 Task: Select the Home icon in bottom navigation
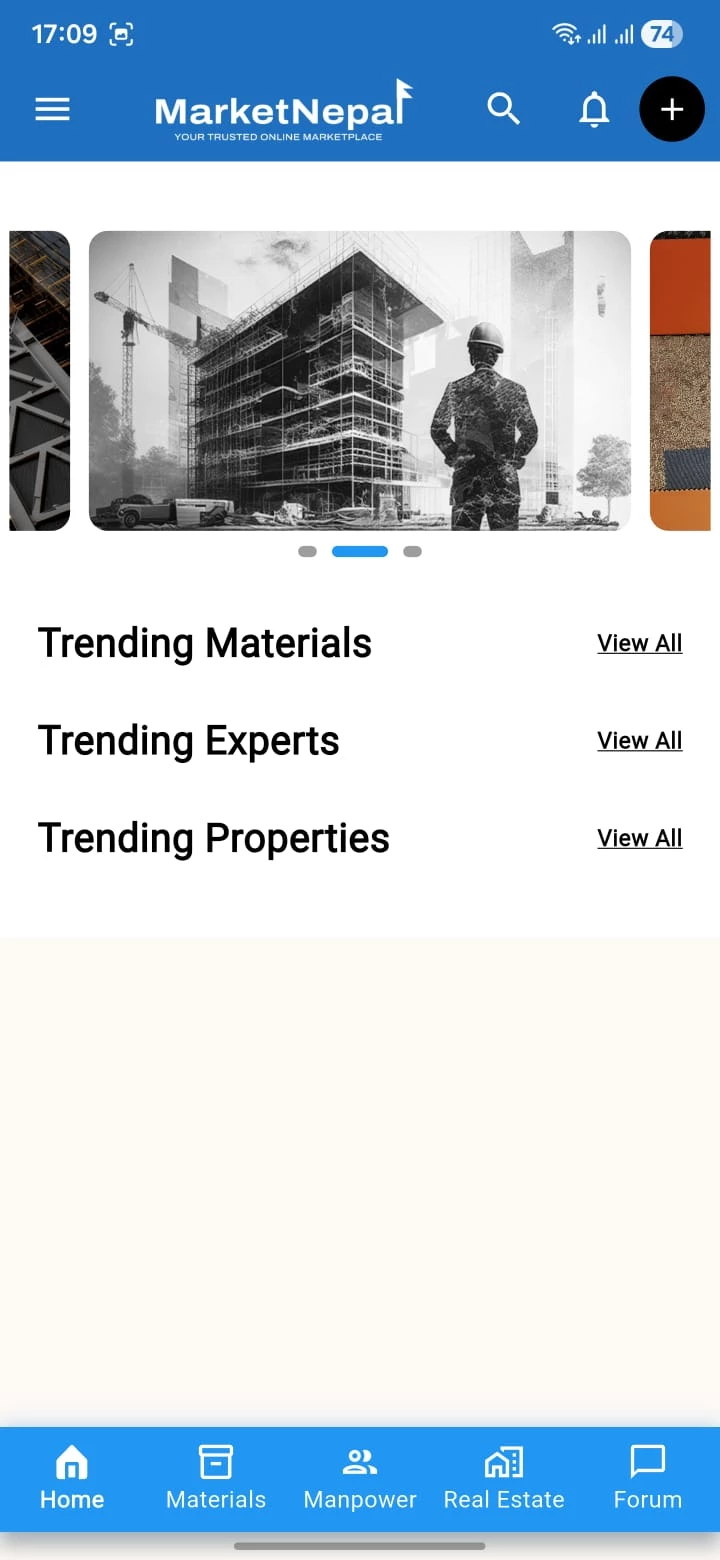pos(71,1463)
